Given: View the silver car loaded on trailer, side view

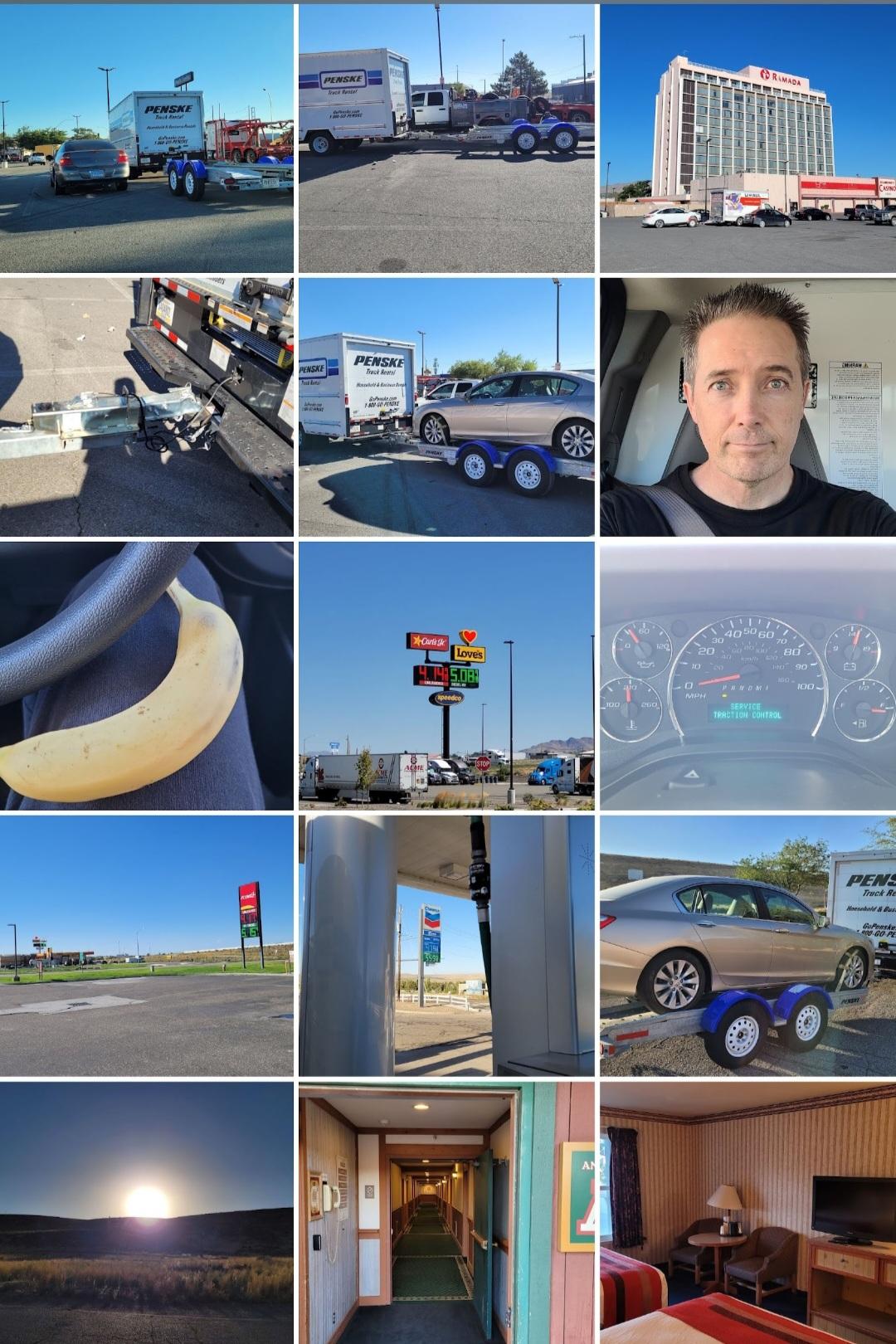Looking at the screenshot, I should pos(446,407).
